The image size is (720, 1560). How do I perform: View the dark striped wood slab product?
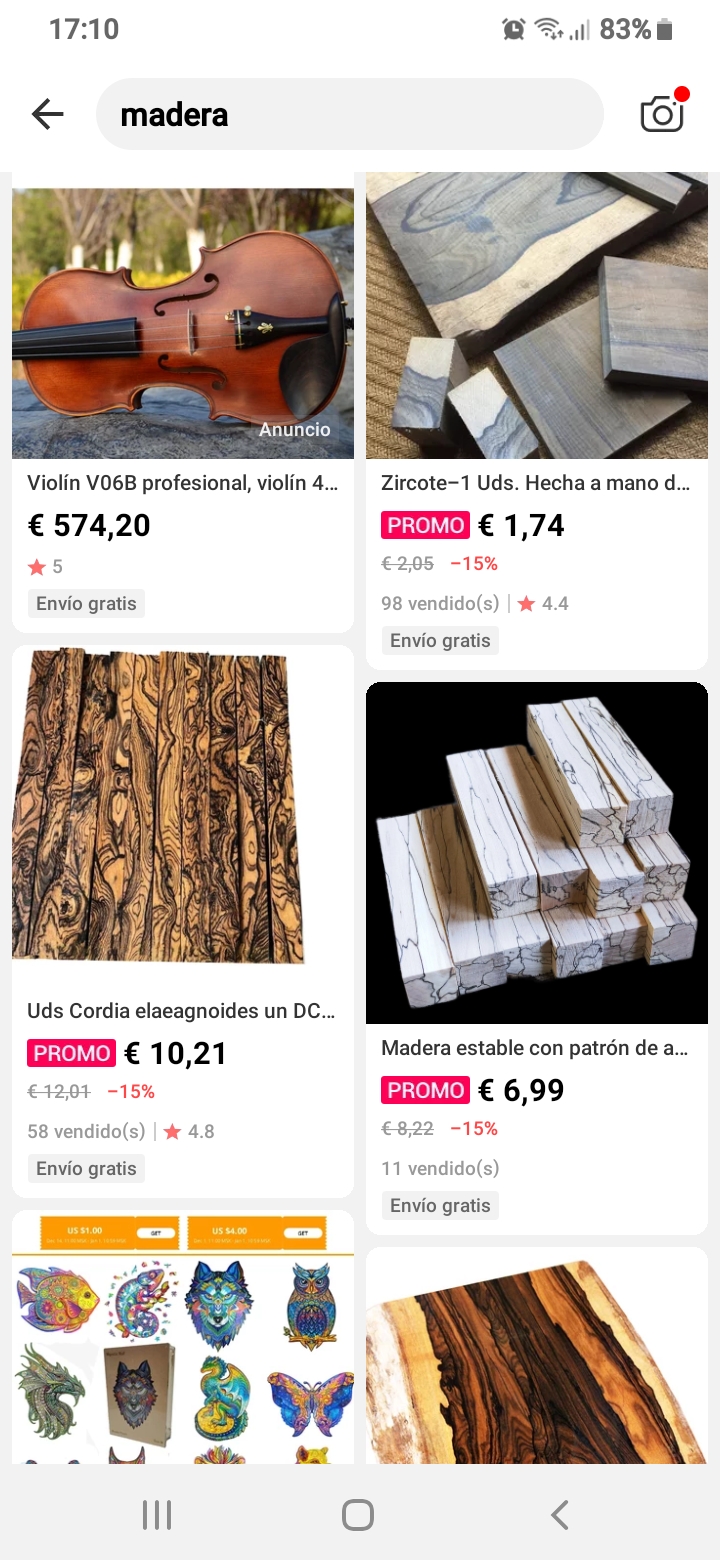(537, 1356)
